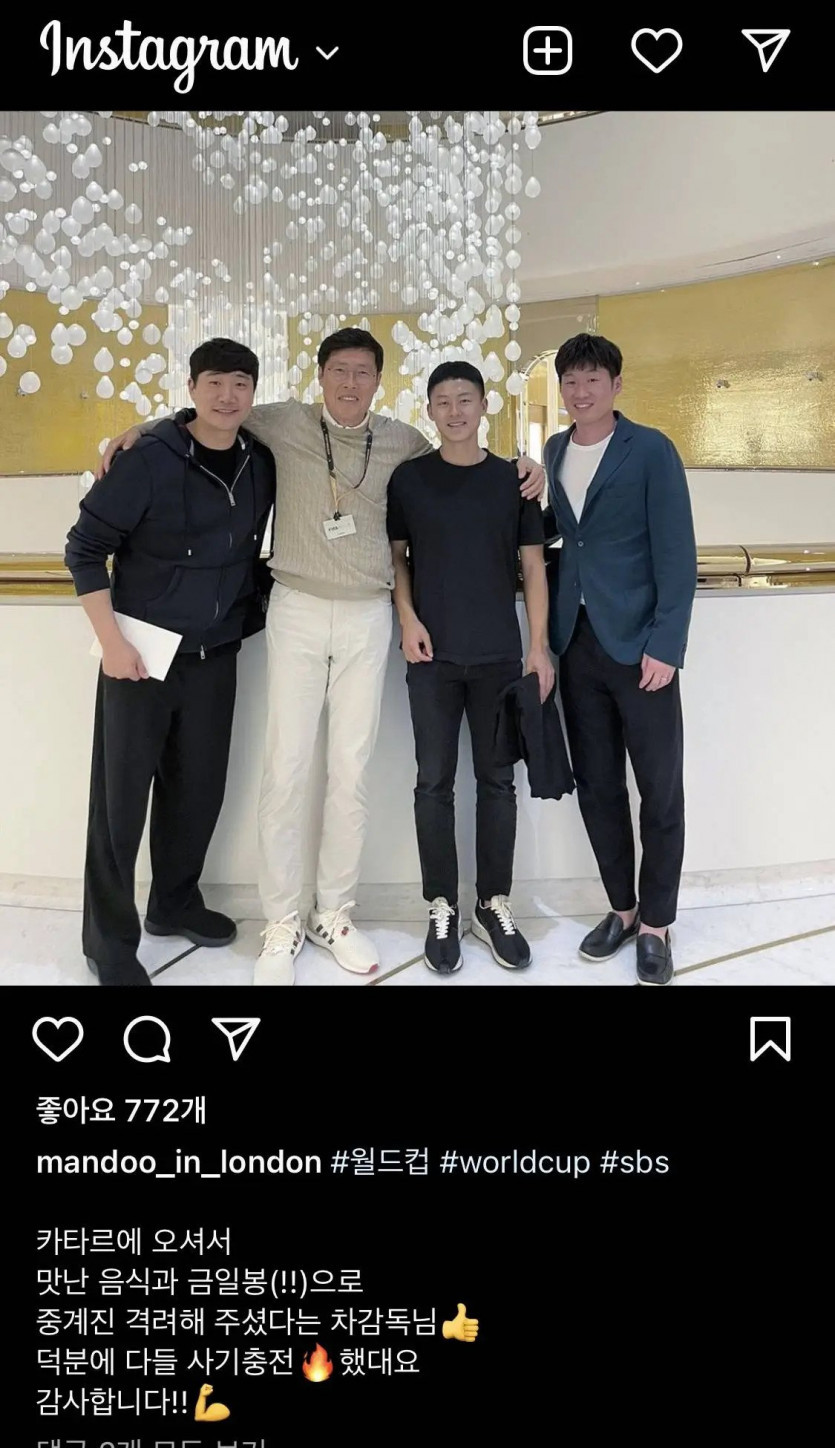Open the #sbs hashtag
Image resolution: width=835 pixels, height=1448 pixels.
[x=634, y=1162]
